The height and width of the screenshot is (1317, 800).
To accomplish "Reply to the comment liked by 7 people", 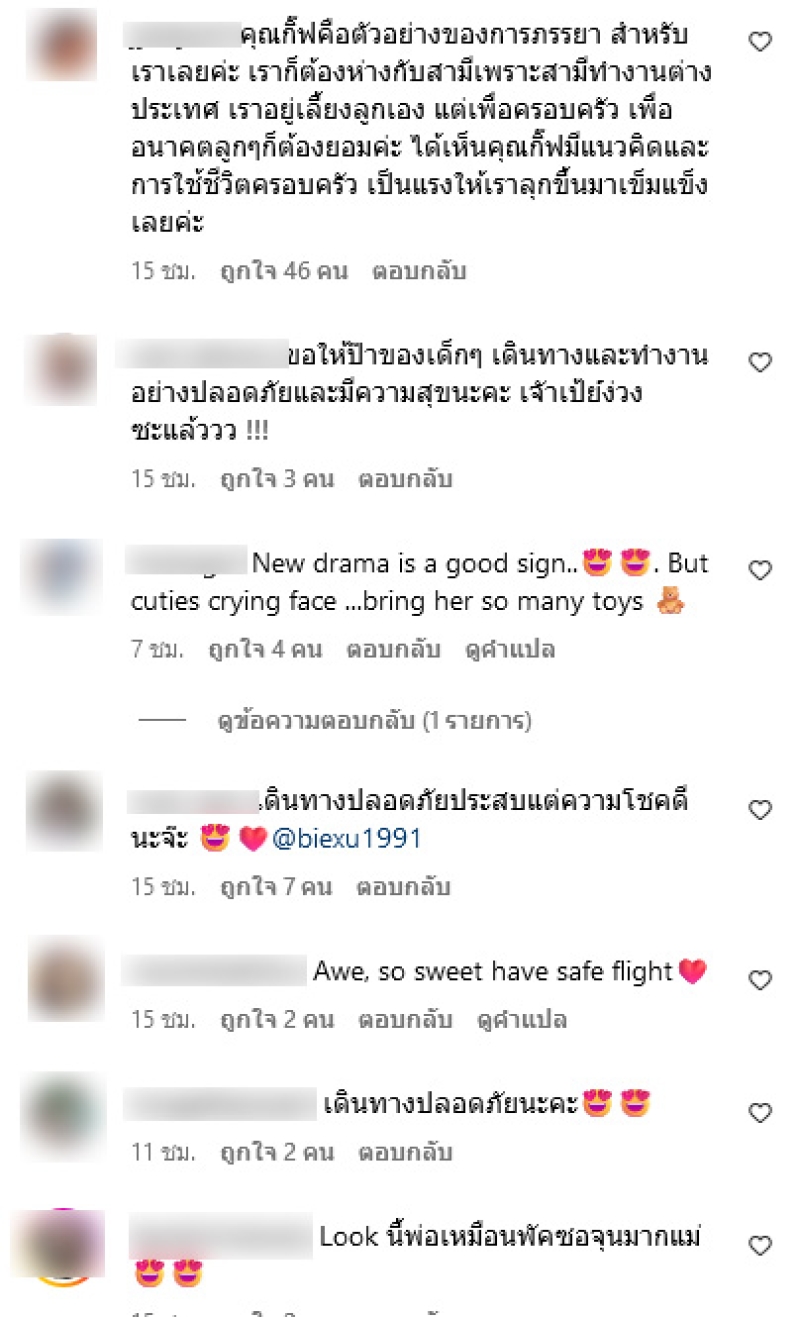I will tap(404, 887).
